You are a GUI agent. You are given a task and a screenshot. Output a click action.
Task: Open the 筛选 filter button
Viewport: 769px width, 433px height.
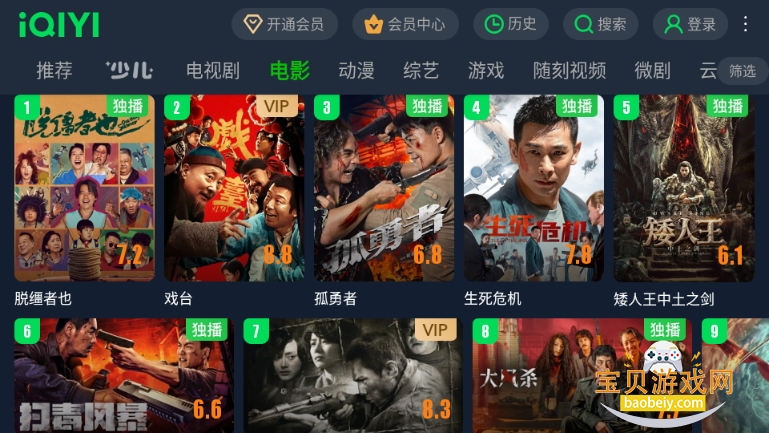click(x=742, y=71)
